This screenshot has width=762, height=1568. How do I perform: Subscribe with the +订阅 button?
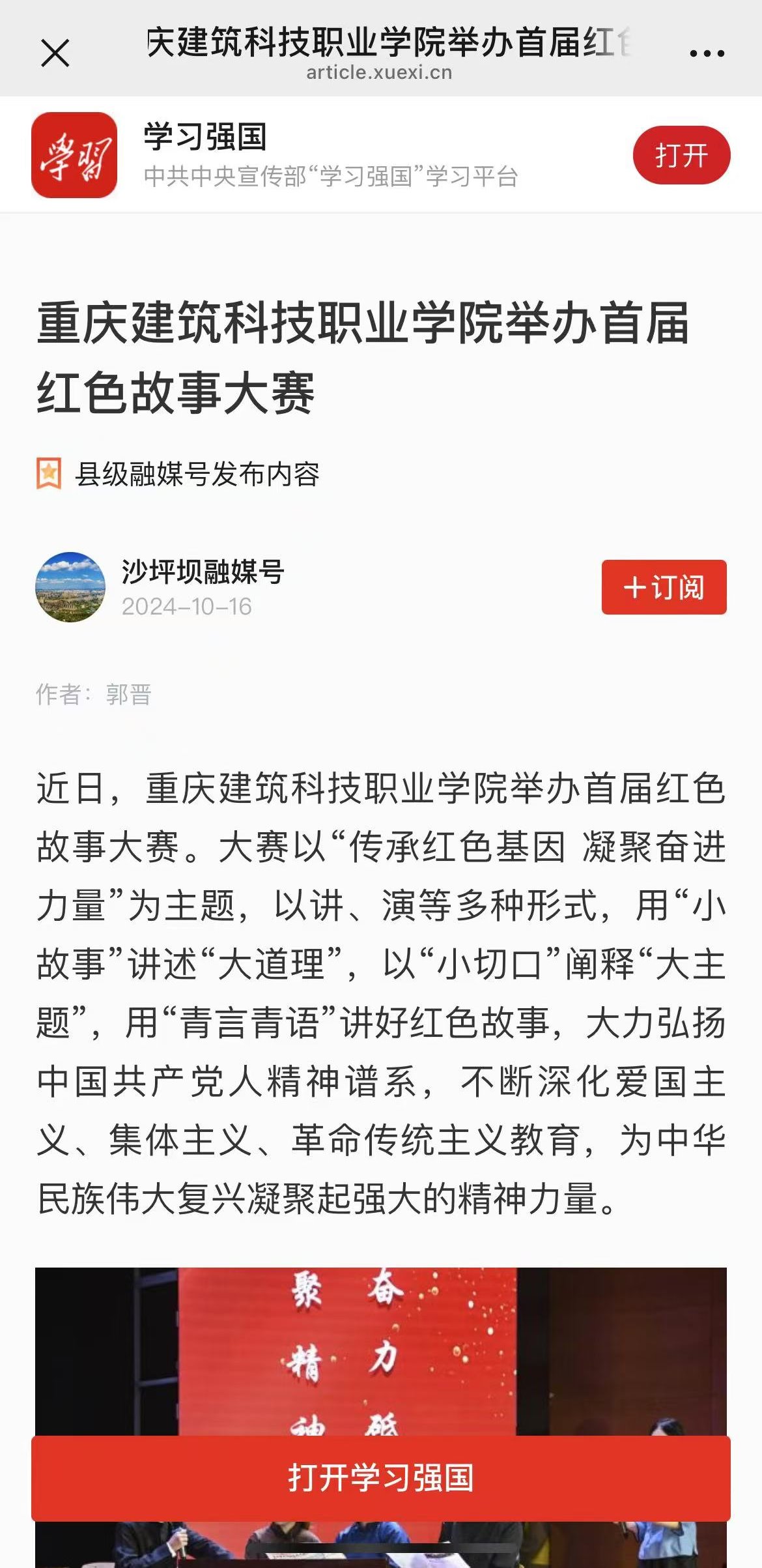click(x=664, y=587)
